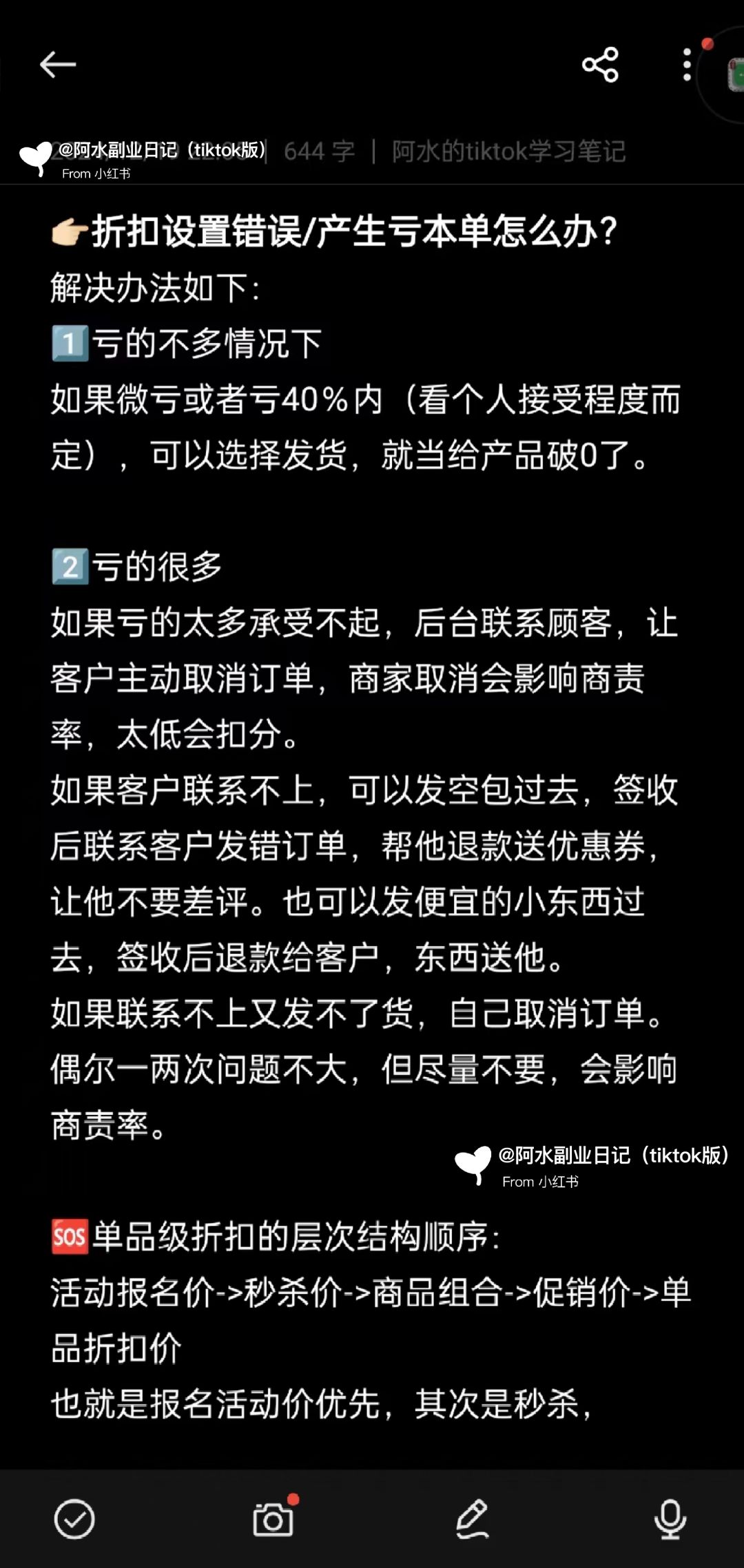Share this note

pos(600,65)
